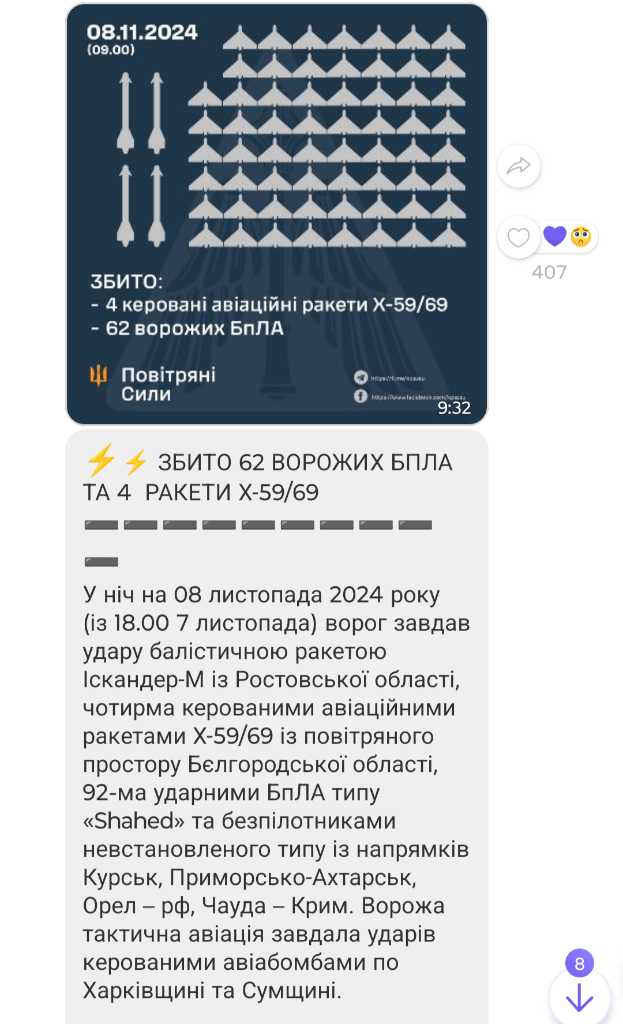Open the 08.11.2024 infographic image
623x1024 pixels.
[x=276, y=214]
